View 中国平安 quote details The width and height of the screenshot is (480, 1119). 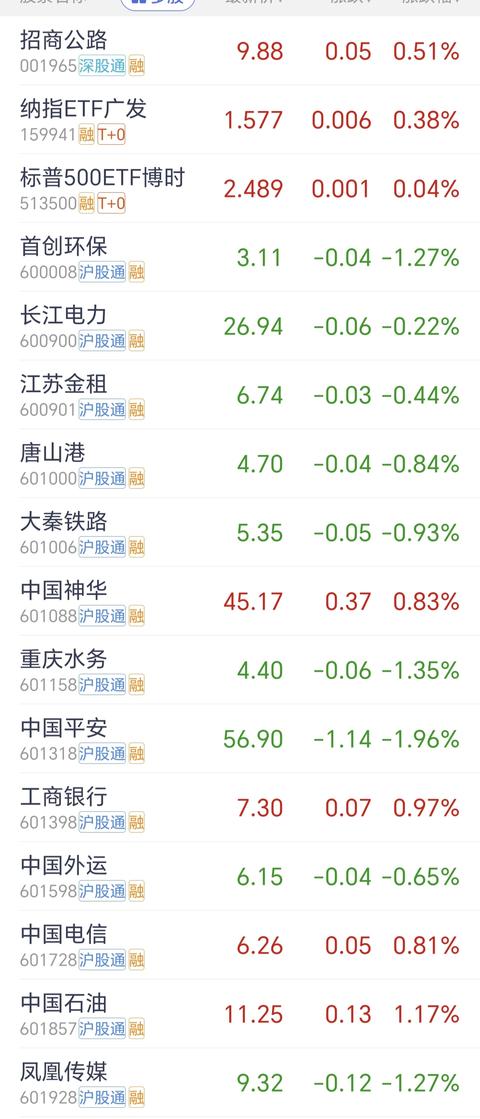240,739
